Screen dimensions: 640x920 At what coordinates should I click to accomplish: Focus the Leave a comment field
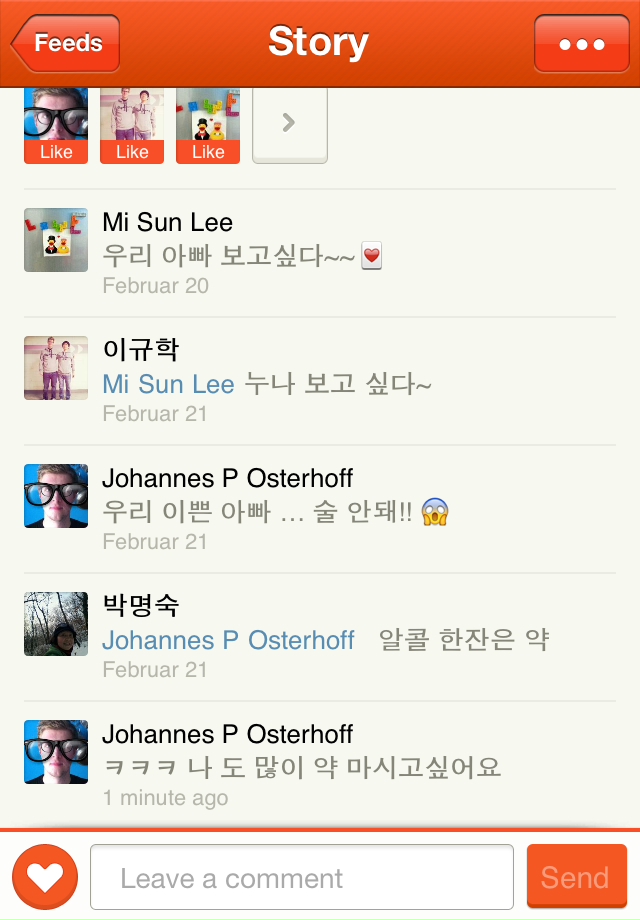pyautogui.click(x=301, y=877)
